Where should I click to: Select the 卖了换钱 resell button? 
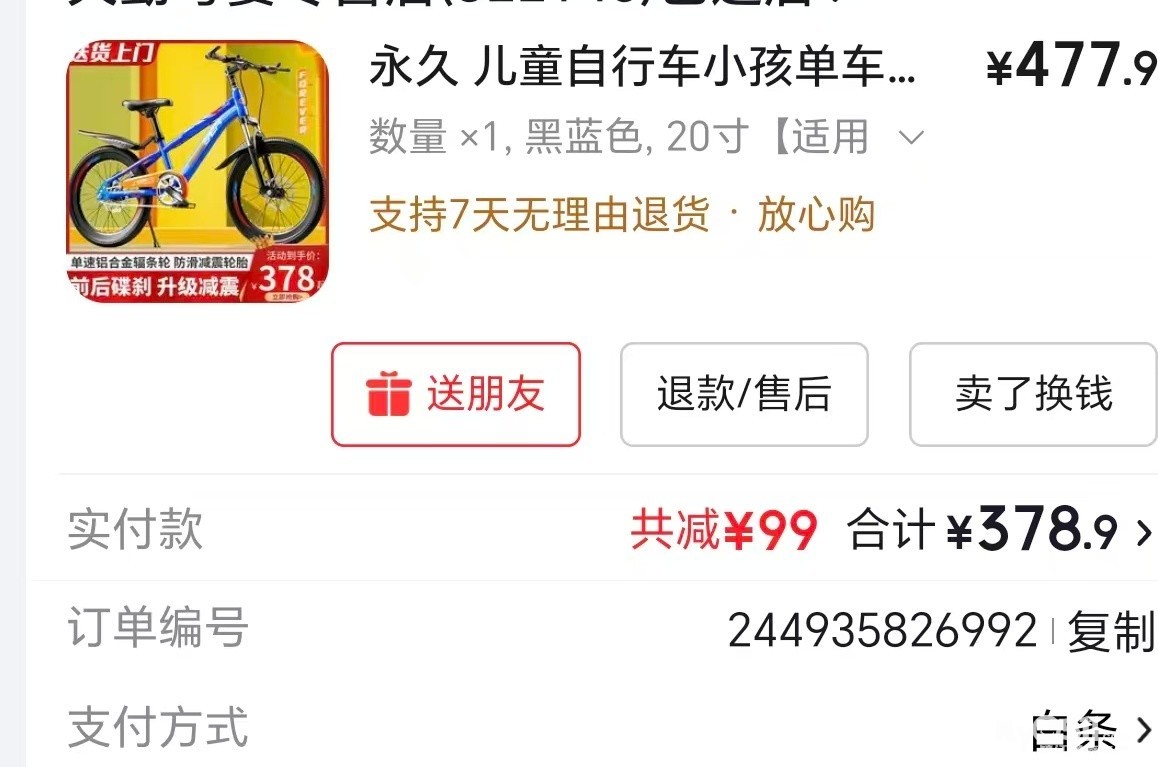[1032, 394]
